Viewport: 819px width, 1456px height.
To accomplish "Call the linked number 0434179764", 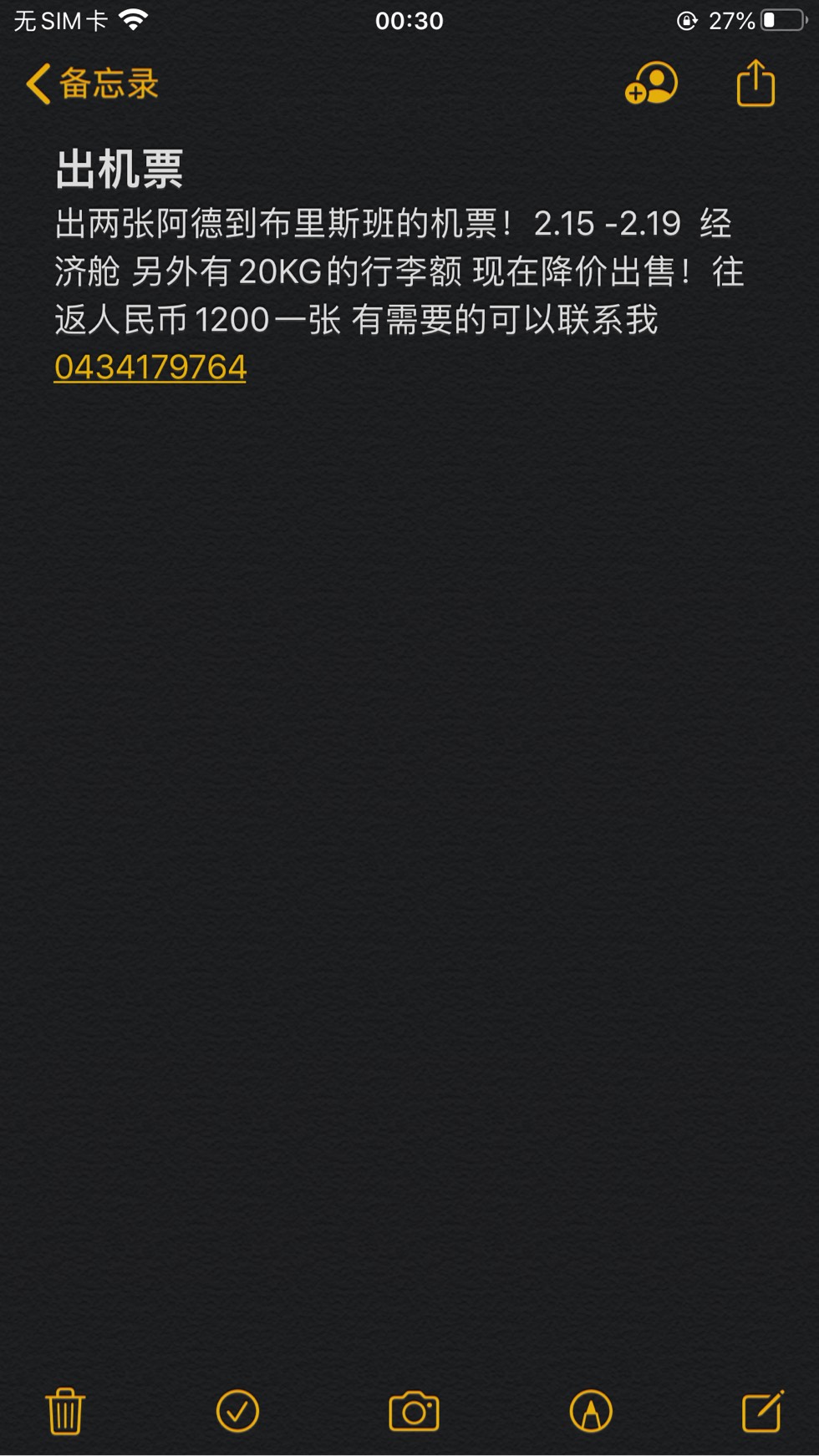I will (x=150, y=368).
